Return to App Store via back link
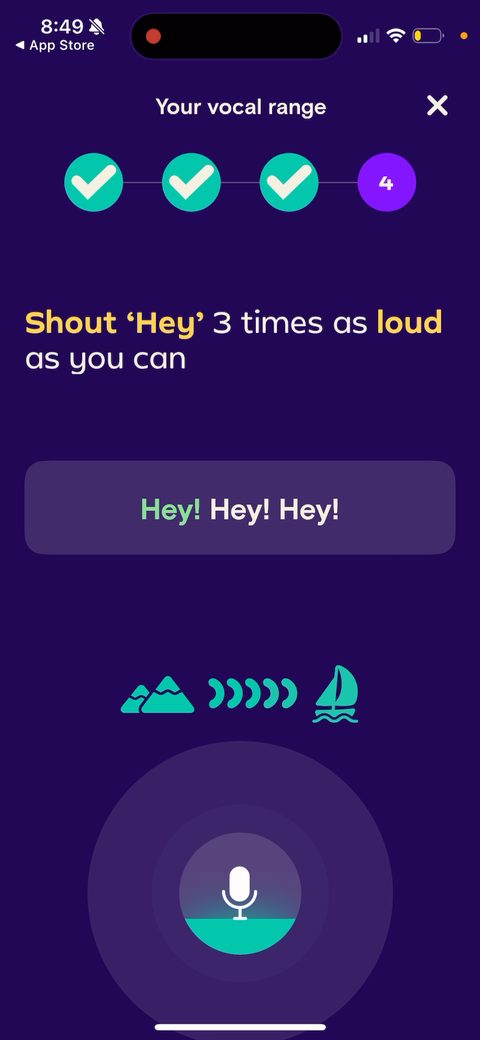Image resolution: width=480 pixels, height=1040 pixels. (x=54, y=46)
